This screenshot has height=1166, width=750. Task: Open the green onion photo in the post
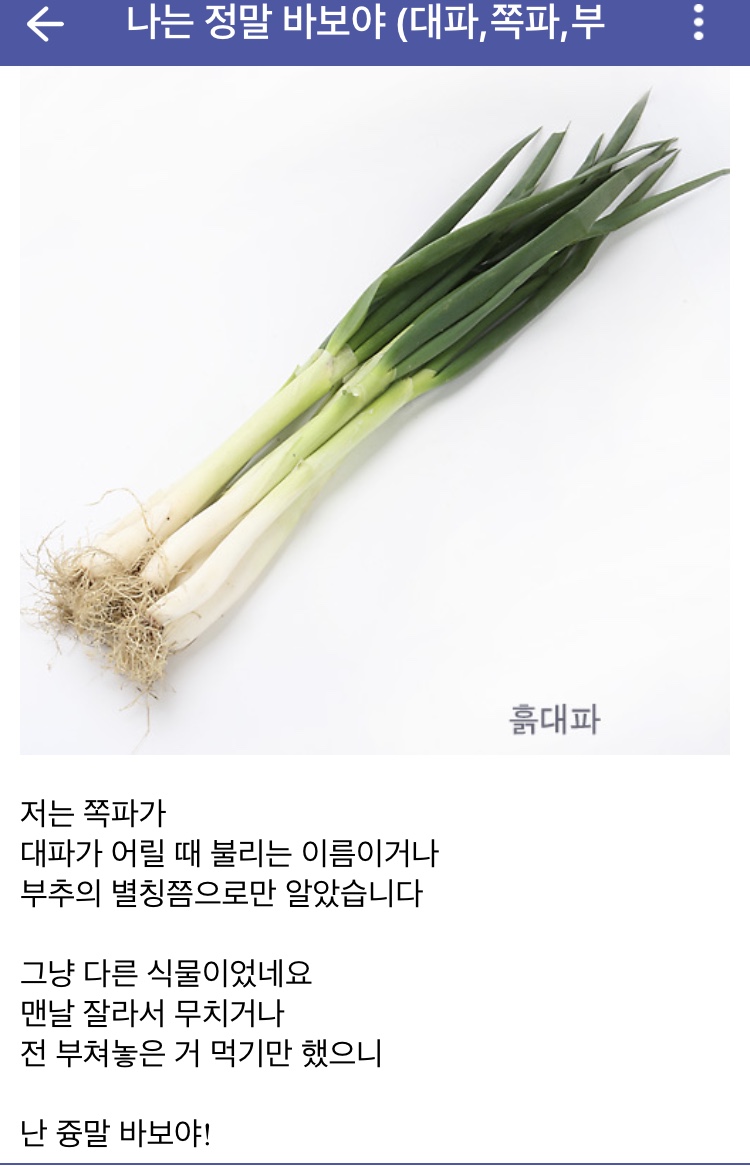tap(375, 410)
